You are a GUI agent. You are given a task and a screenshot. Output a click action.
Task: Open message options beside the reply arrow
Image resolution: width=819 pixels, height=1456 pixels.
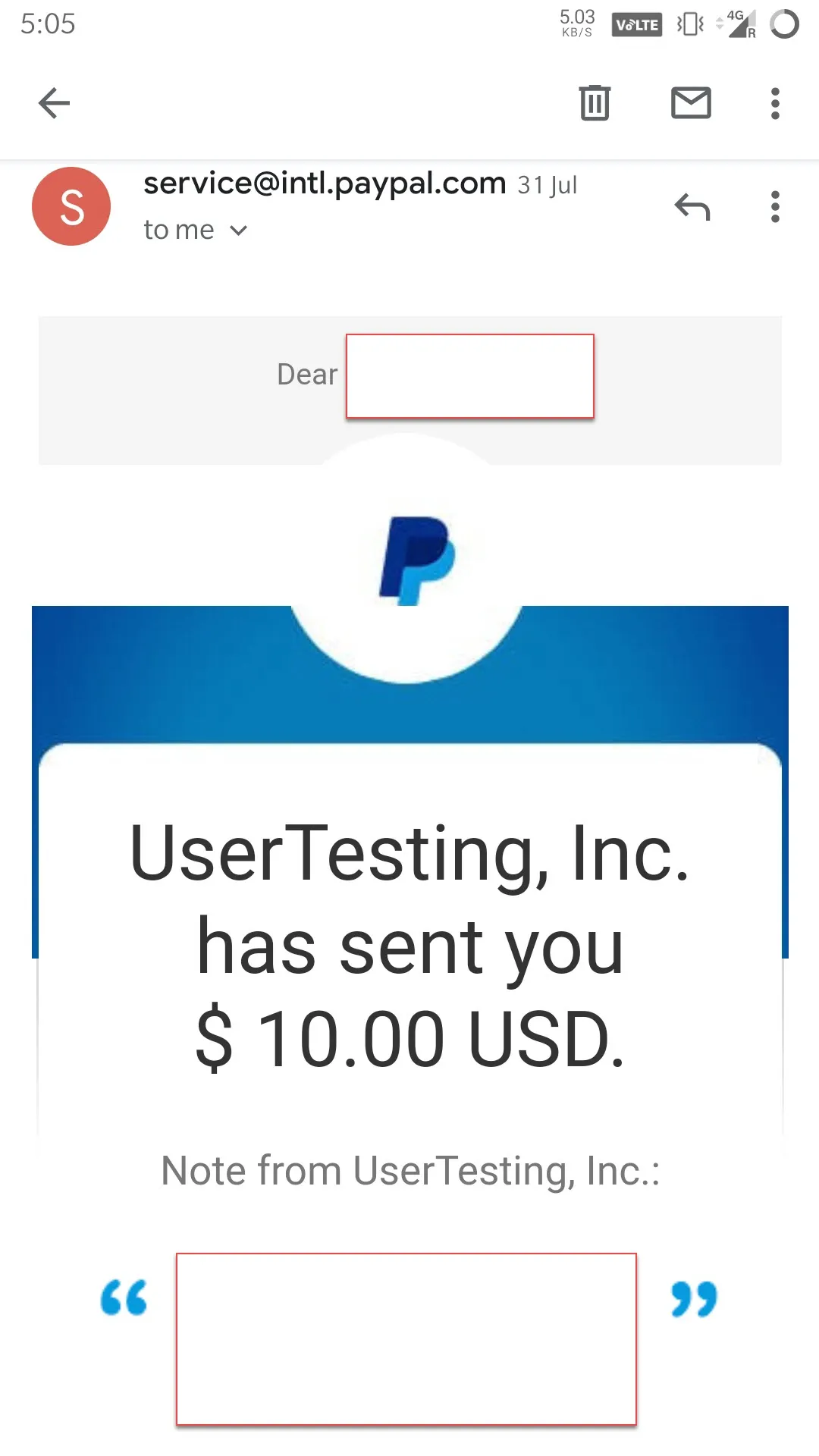[774, 207]
